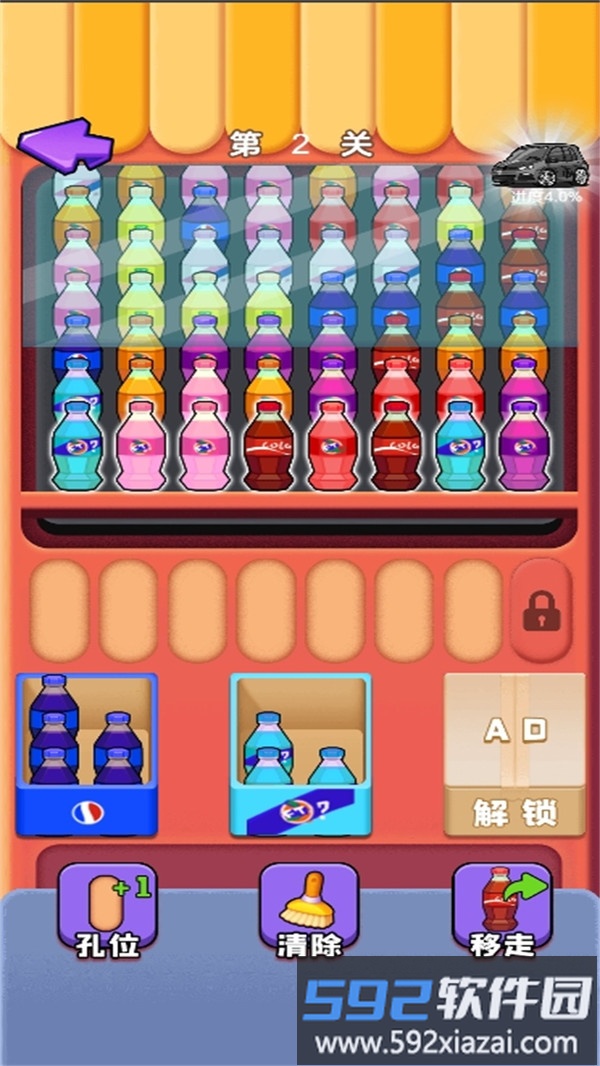
Task: Use the 孔位 +1 extra slot booster
Action: pos(107,908)
